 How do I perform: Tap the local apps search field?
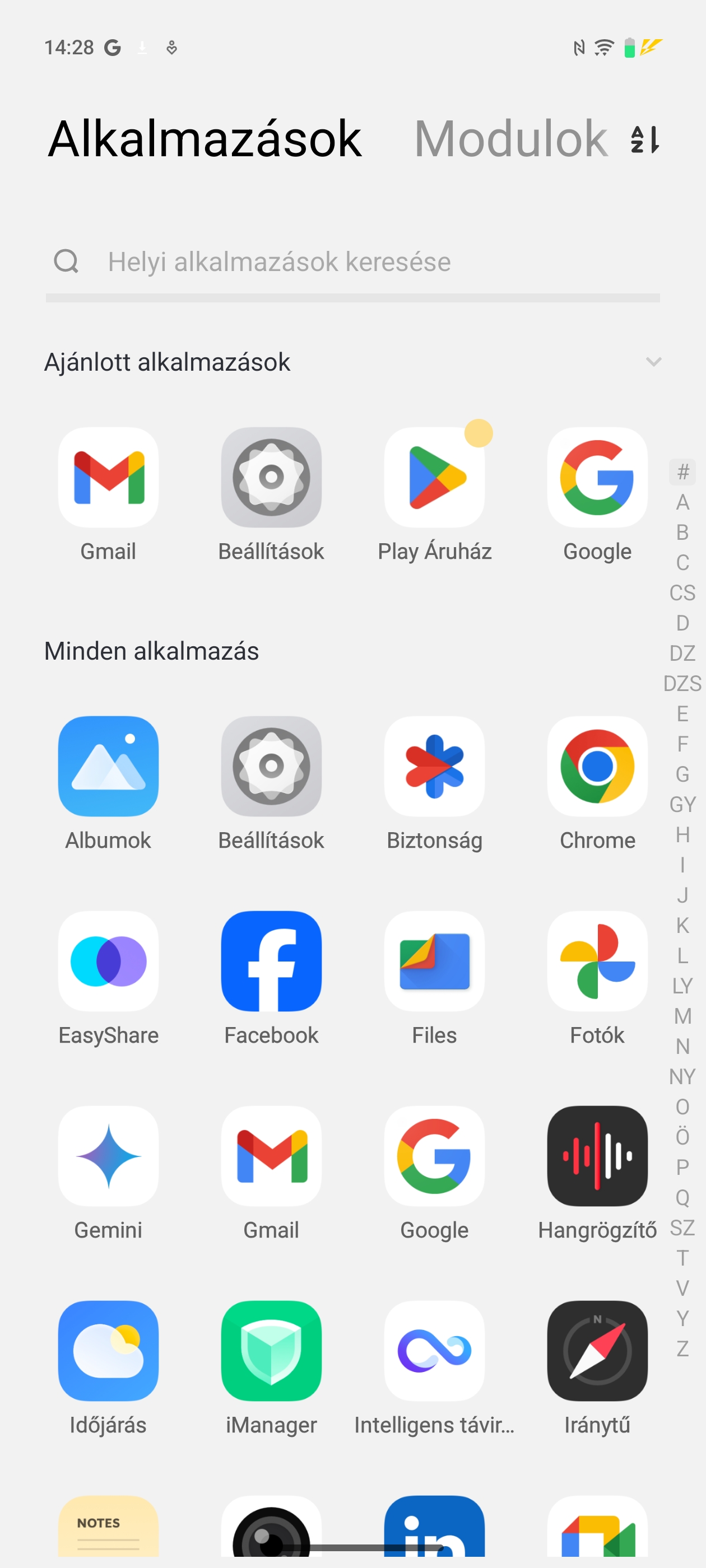click(352, 262)
